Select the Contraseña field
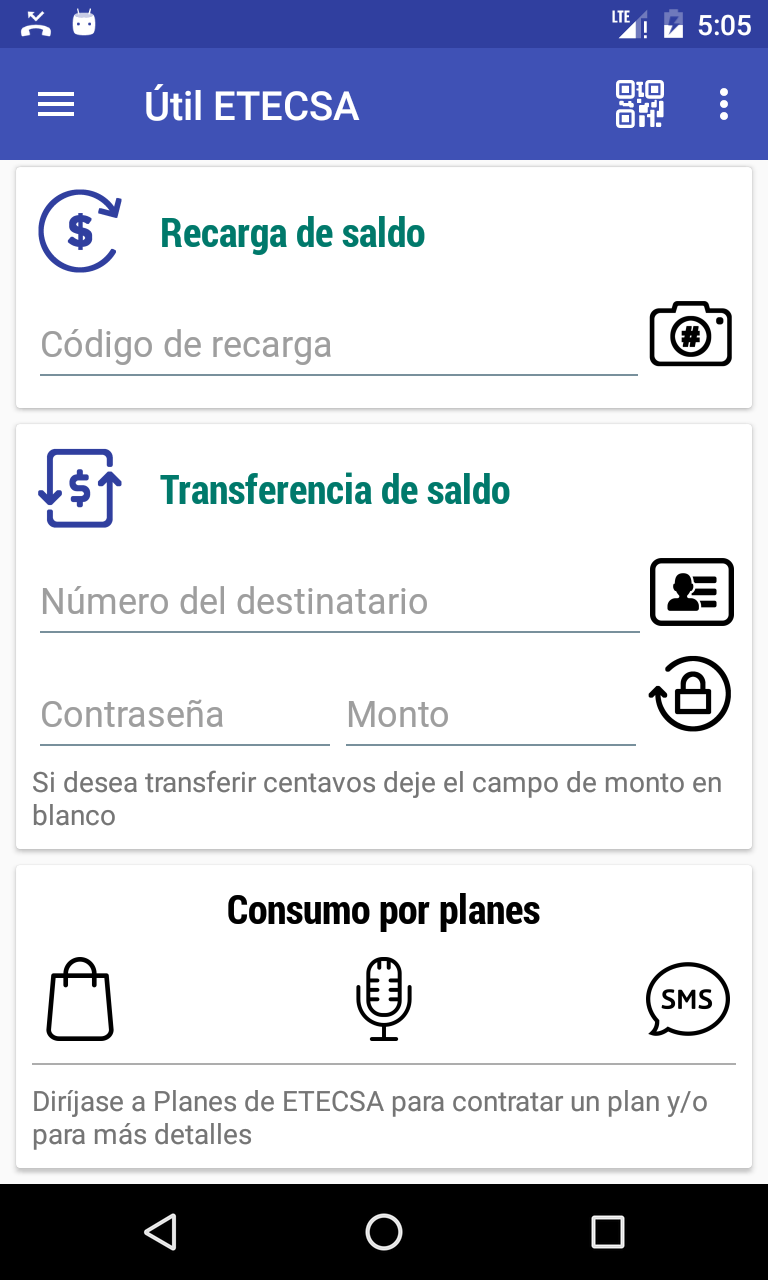Viewport: 768px width, 1280px height. (x=185, y=715)
